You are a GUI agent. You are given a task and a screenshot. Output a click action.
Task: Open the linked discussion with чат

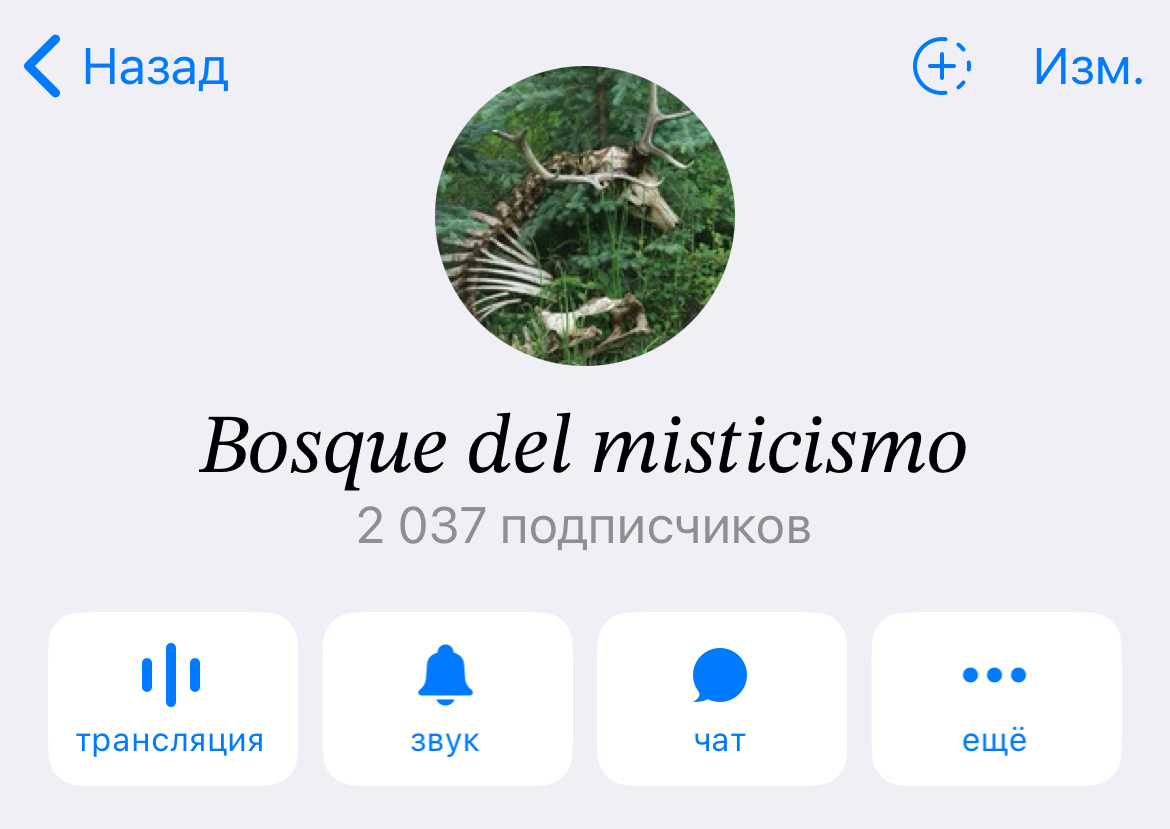pos(721,698)
